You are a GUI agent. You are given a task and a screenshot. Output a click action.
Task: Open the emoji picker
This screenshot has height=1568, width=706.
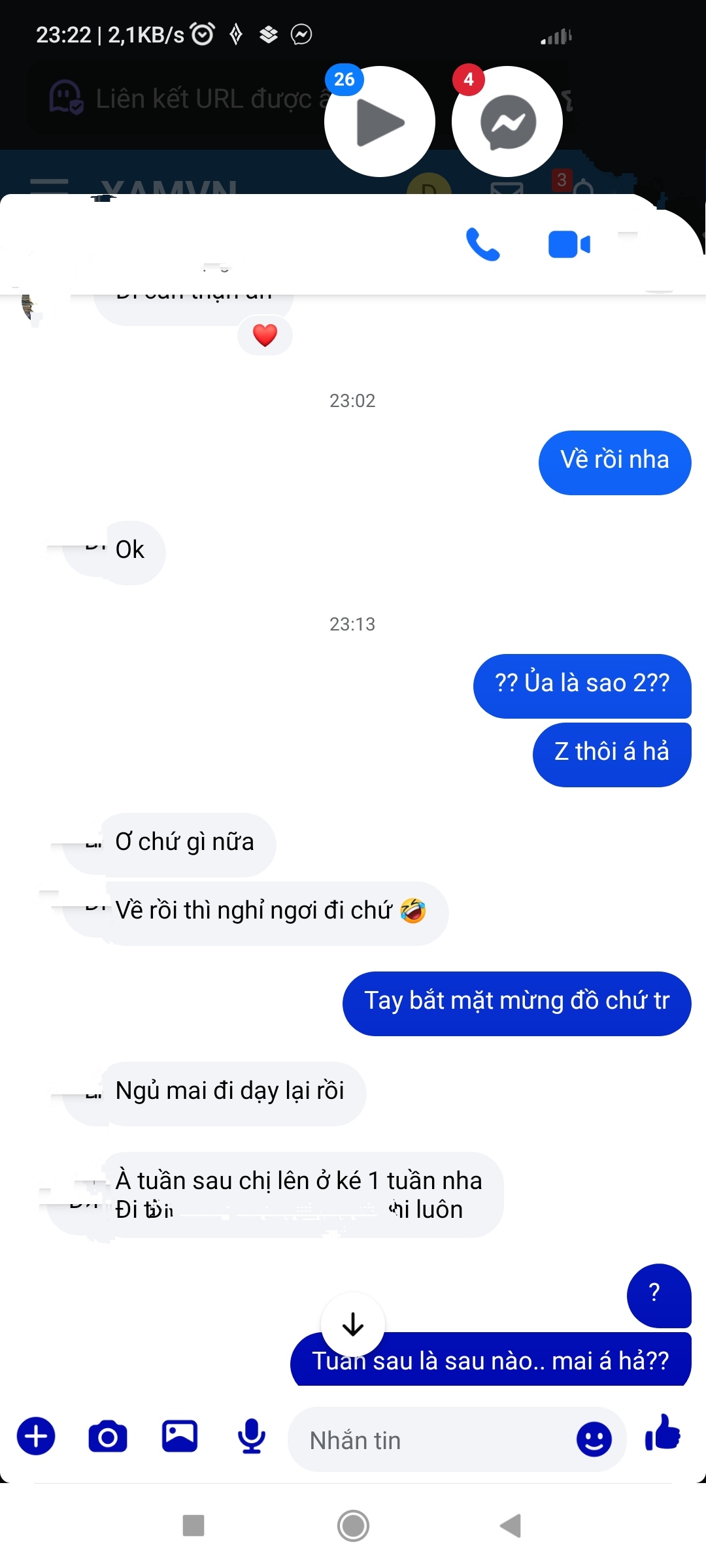coord(594,1439)
